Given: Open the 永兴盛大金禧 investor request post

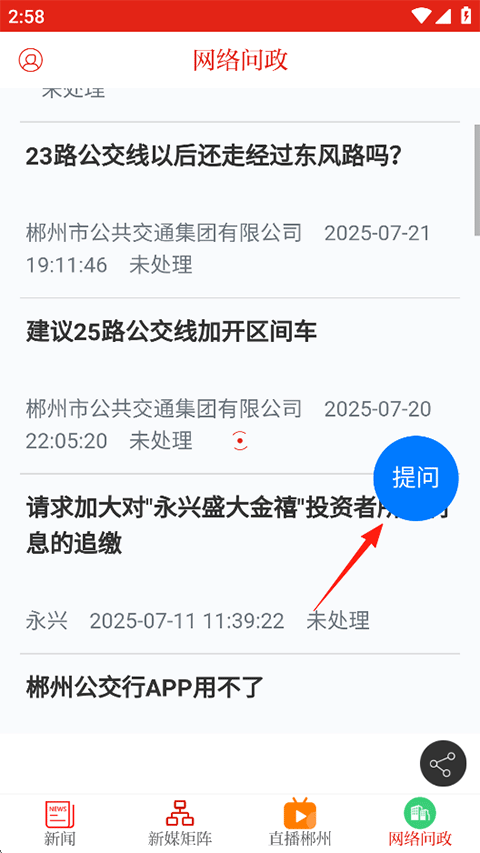Looking at the screenshot, I should tap(240, 564).
